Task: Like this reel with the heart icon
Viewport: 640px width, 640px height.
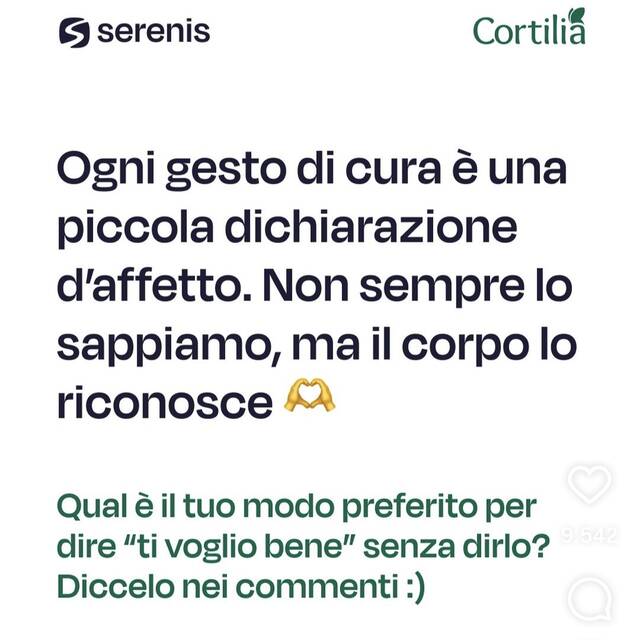Action: click(589, 485)
